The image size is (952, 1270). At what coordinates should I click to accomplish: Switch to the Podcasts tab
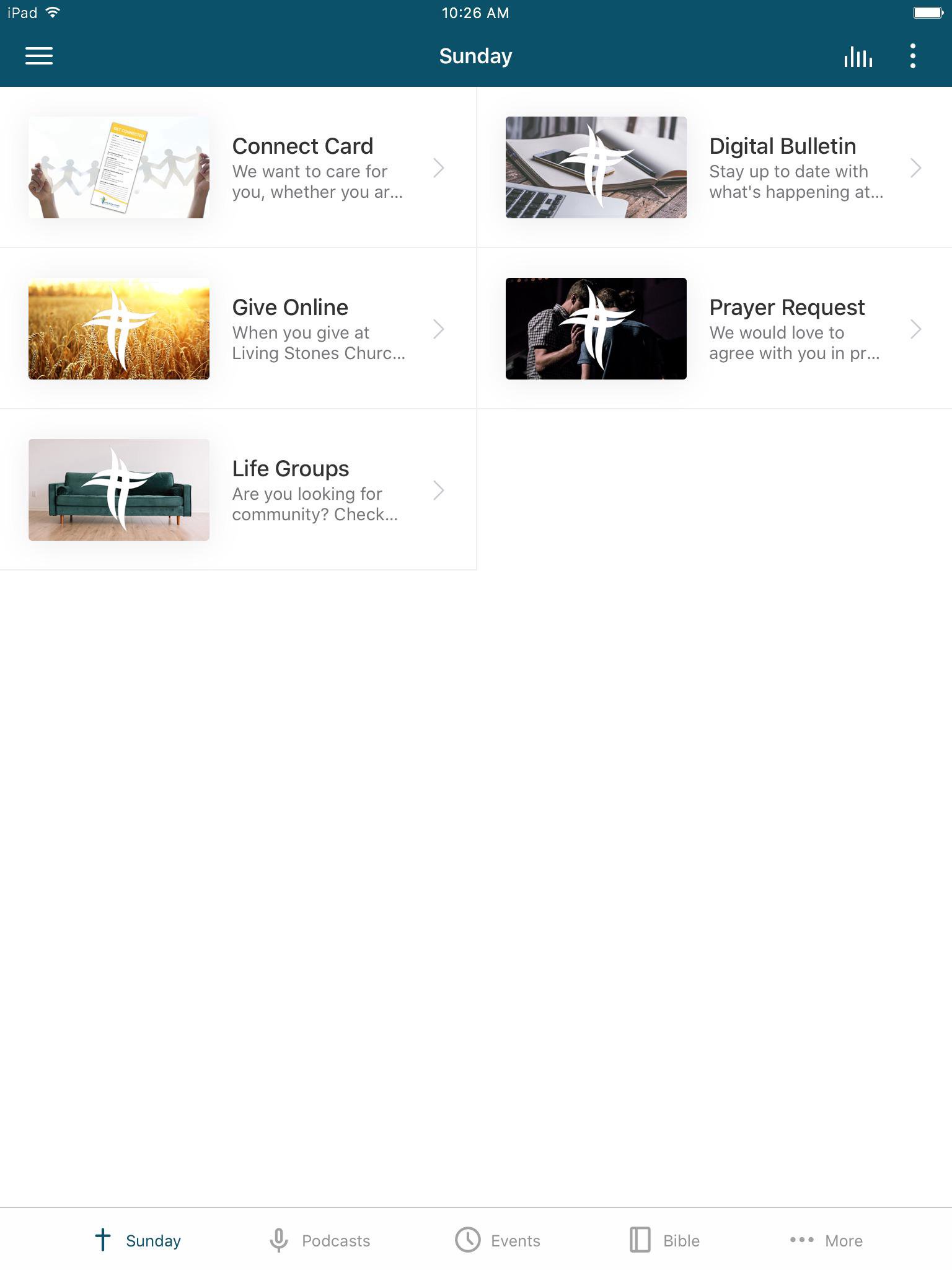coord(319,1240)
